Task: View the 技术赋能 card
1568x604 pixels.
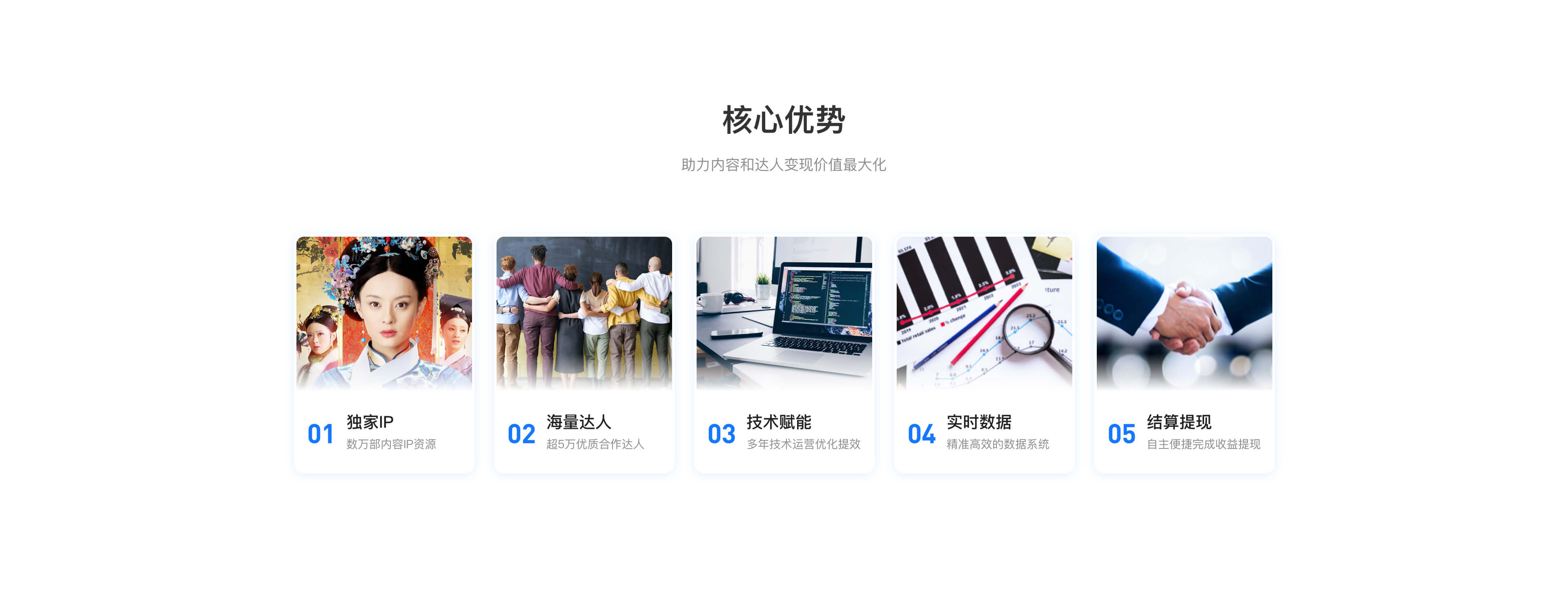Action: tap(784, 354)
